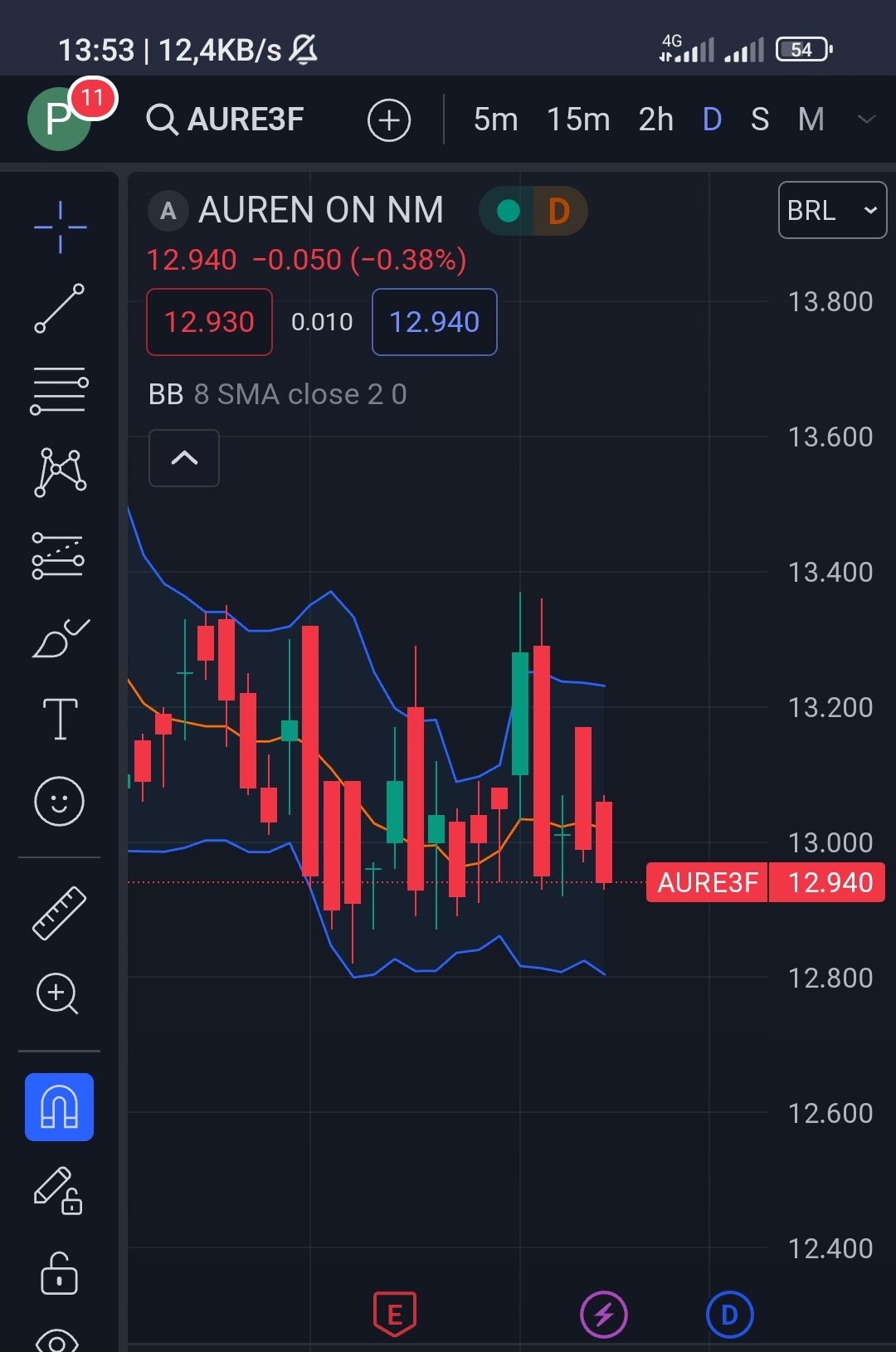Choose the ruler measure tool
The height and width of the screenshot is (1352, 896).
[x=59, y=913]
